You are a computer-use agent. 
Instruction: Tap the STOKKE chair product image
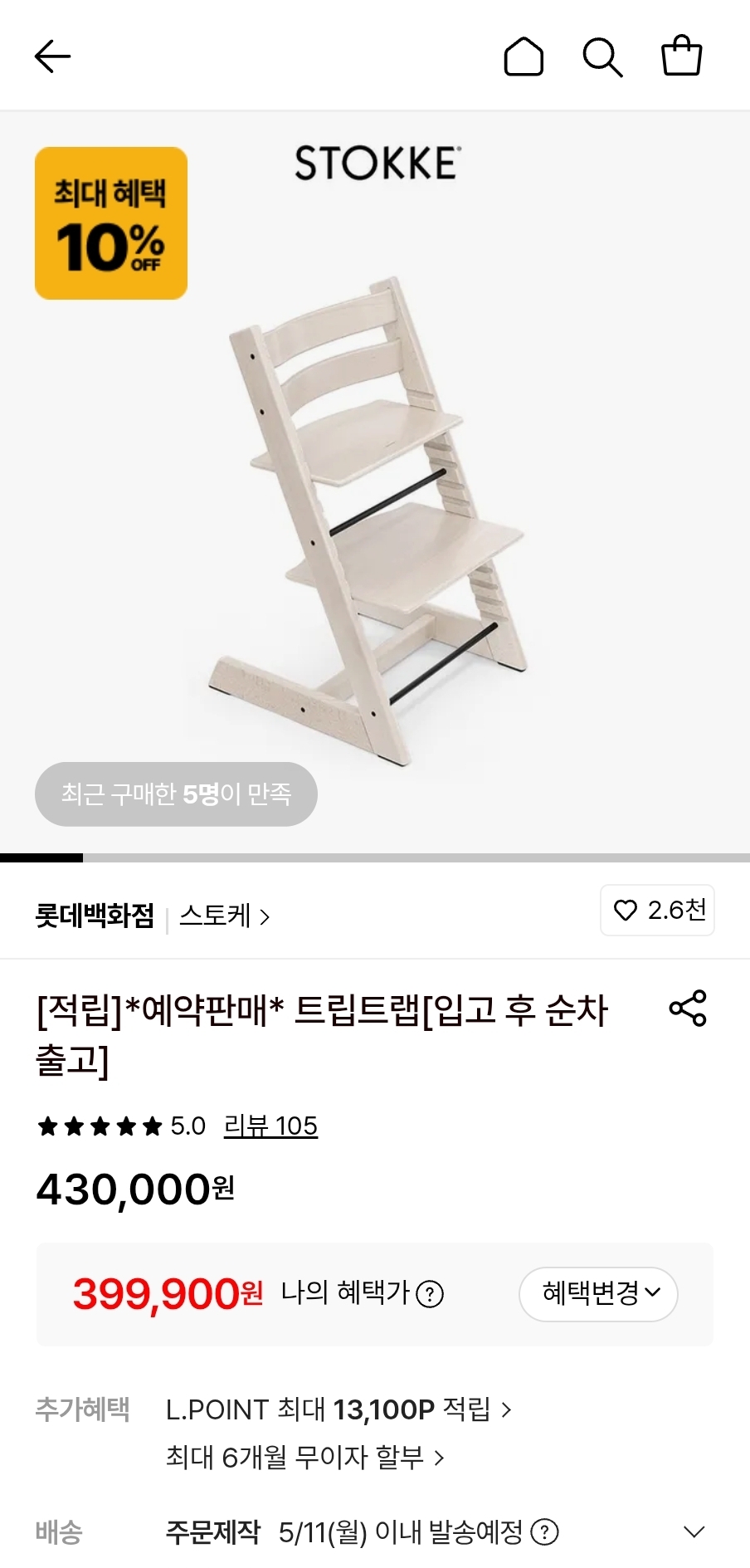pos(375,515)
